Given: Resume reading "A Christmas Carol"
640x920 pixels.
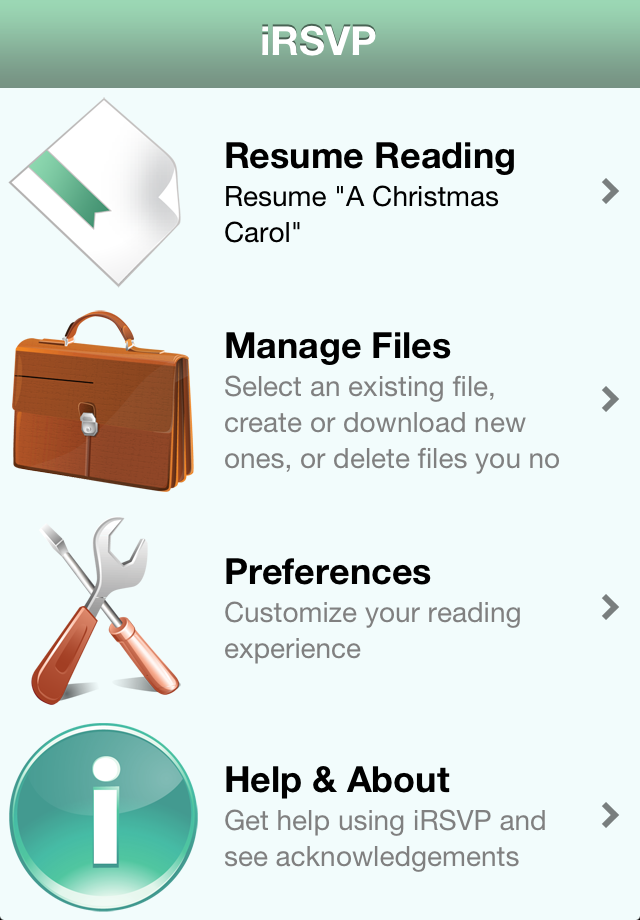Looking at the screenshot, I should (369, 193).
